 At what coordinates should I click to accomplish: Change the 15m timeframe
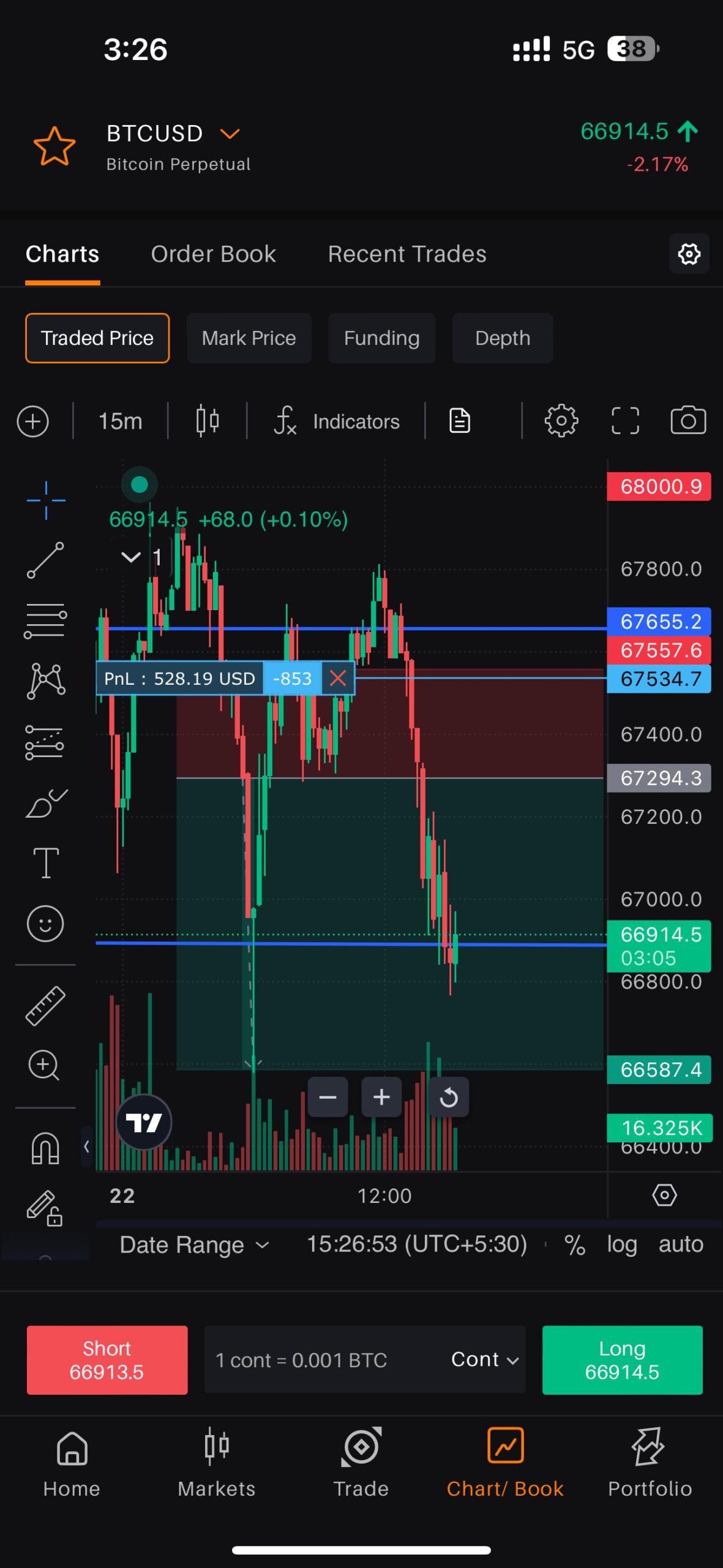120,421
